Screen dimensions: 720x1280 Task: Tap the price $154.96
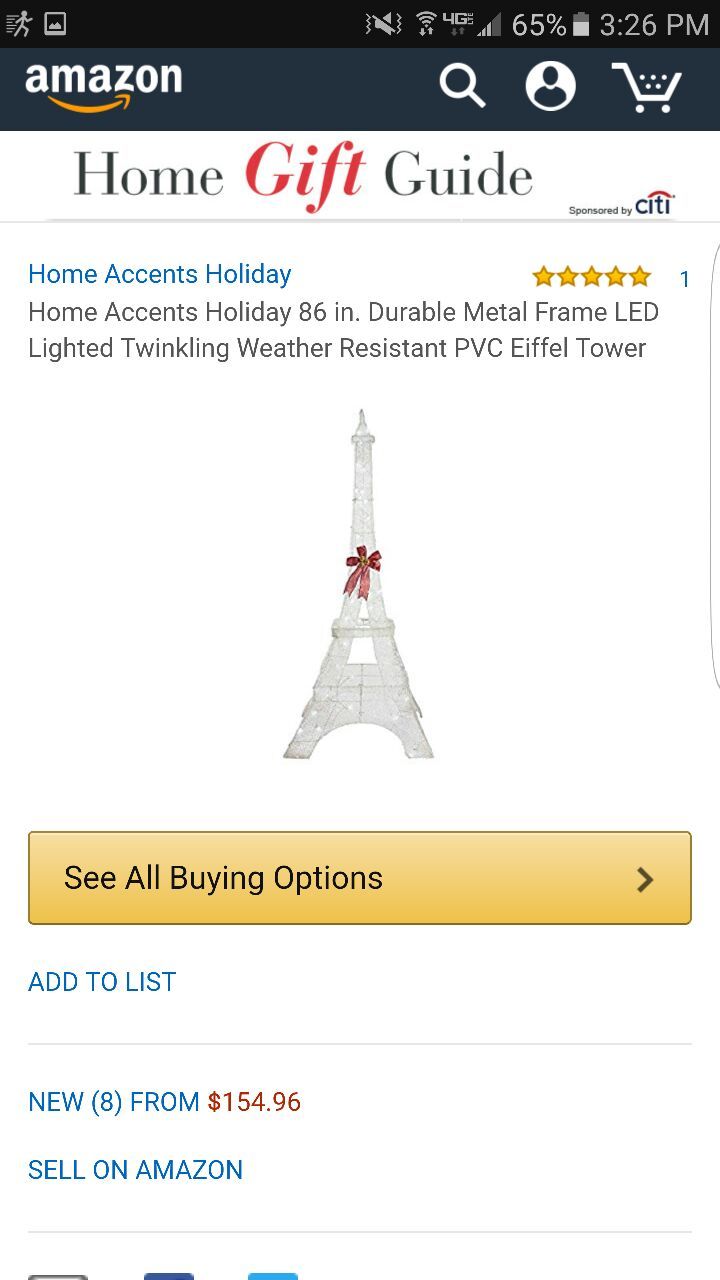(253, 1101)
